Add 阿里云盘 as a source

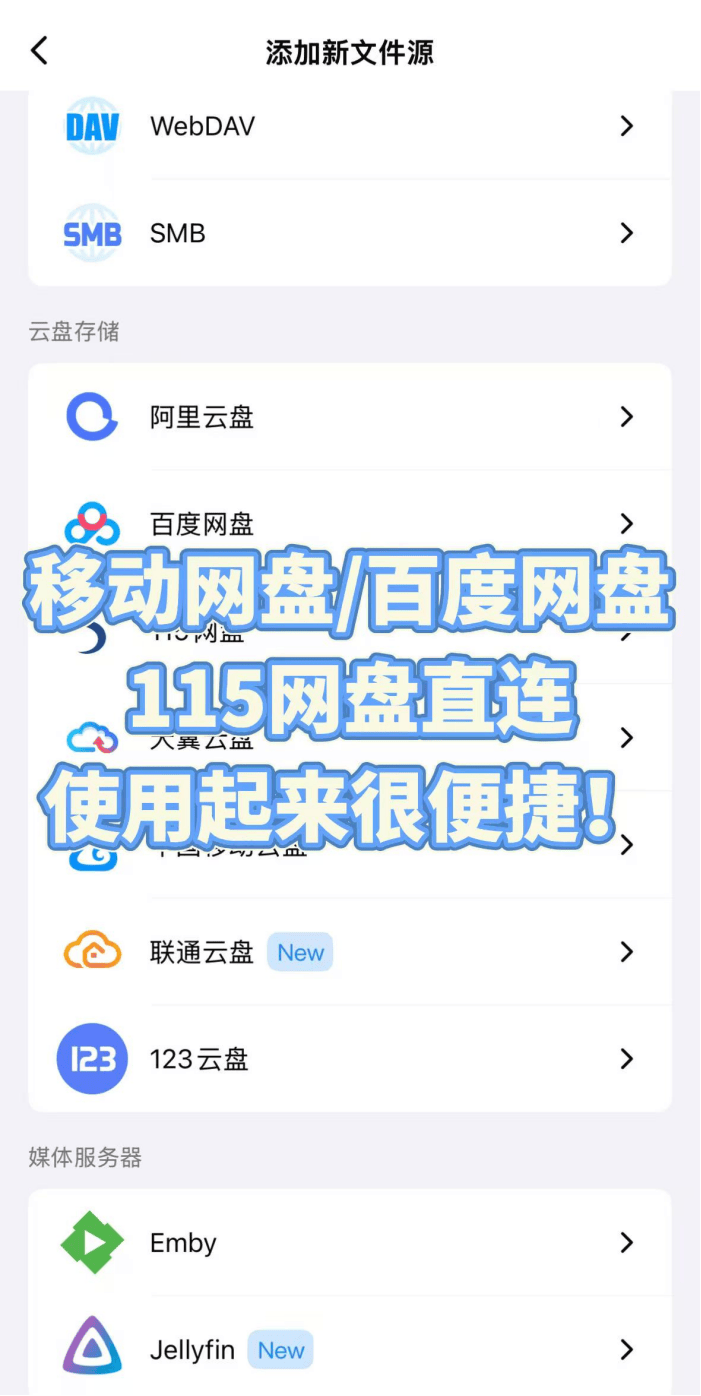pyautogui.click(x=349, y=417)
